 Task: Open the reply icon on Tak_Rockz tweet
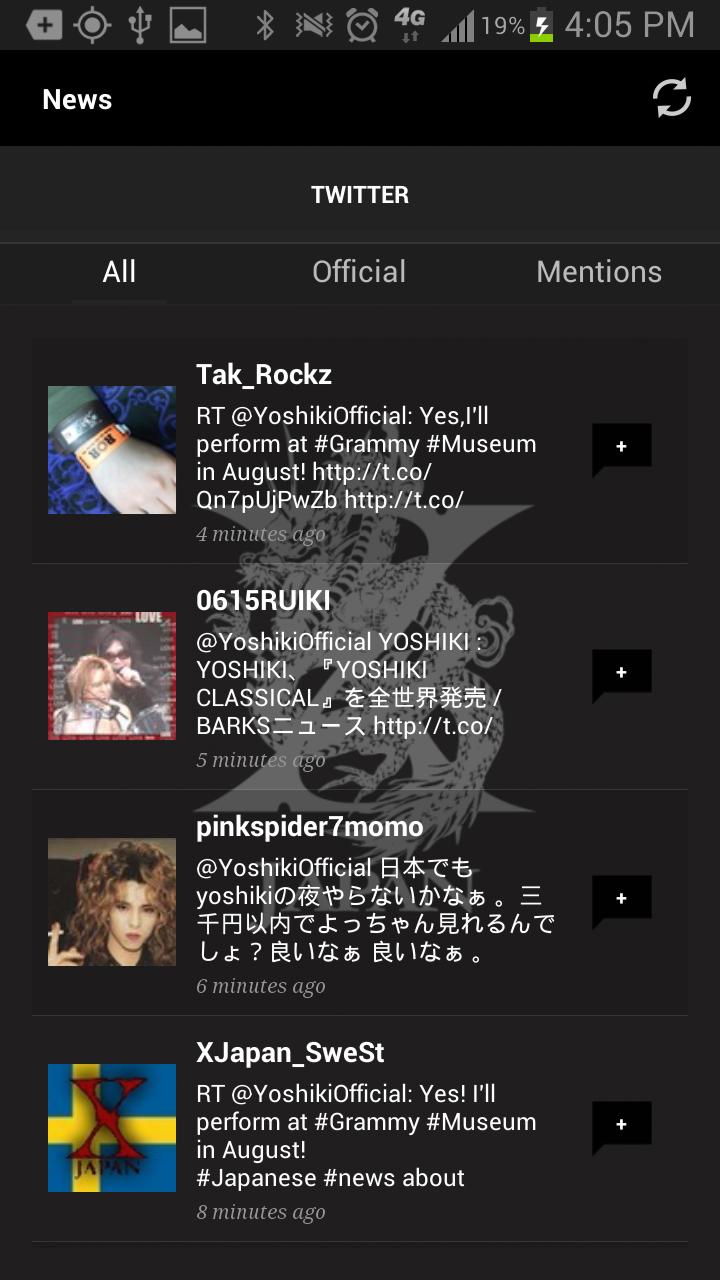pyautogui.click(x=620, y=447)
